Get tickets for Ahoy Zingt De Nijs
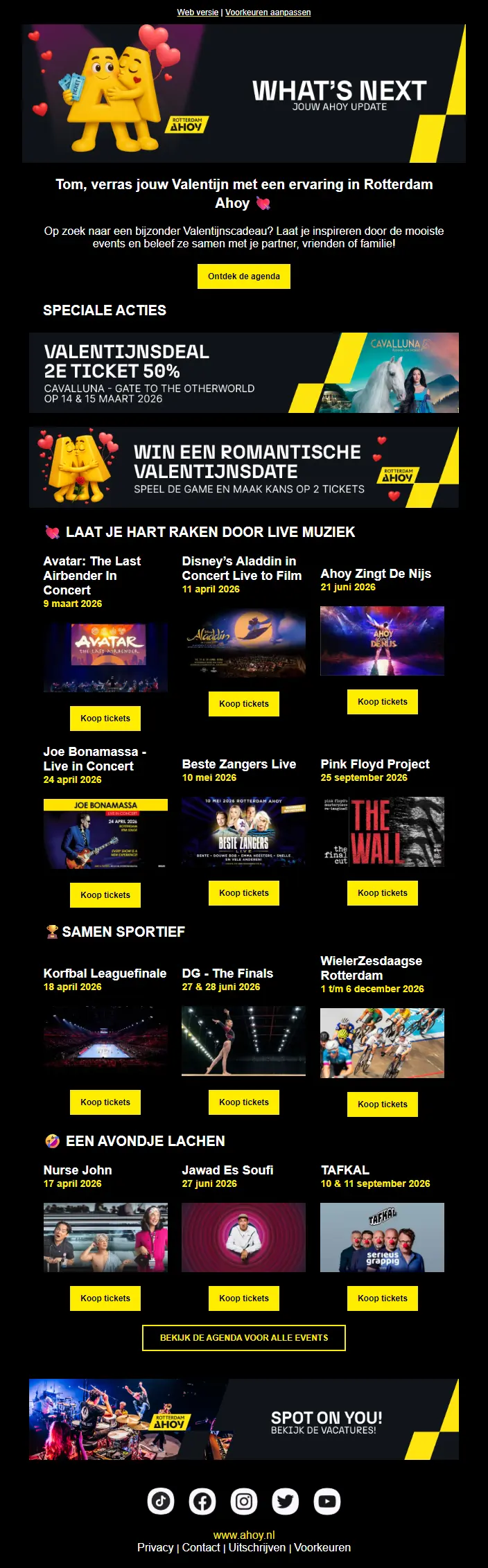This screenshot has width=488, height=1568. tap(383, 702)
